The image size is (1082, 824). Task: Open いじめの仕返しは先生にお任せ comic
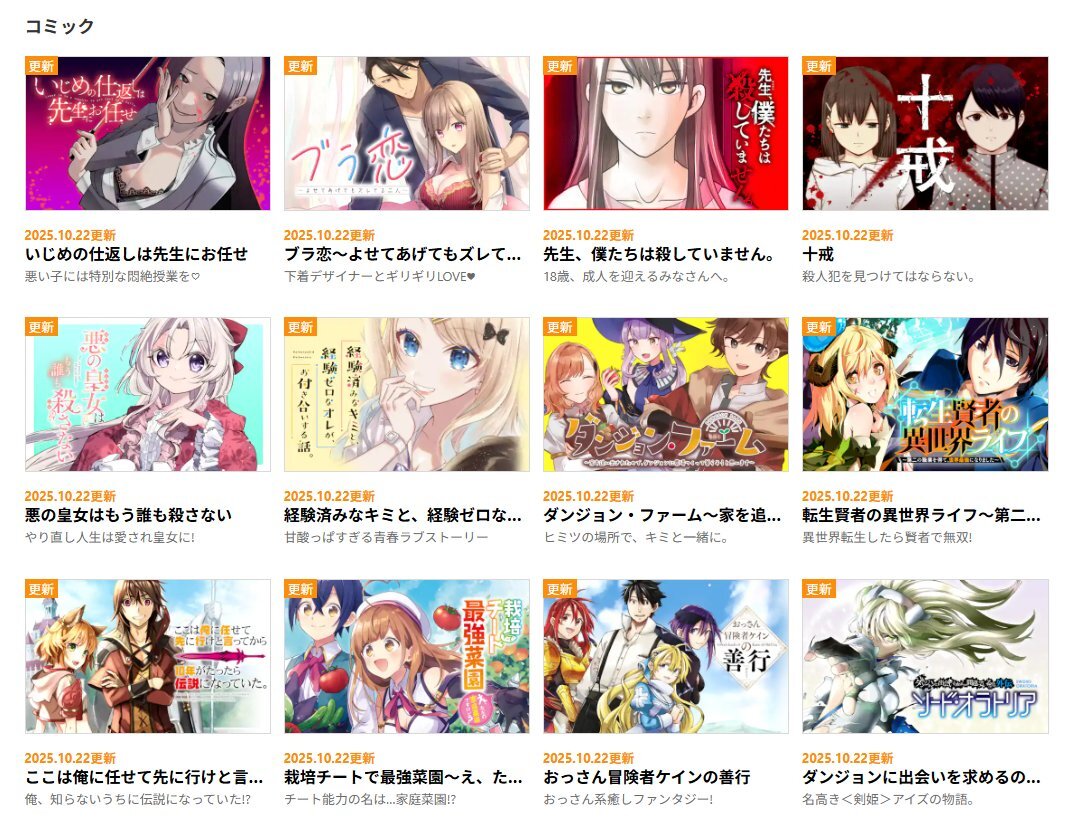tap(147, 134)
